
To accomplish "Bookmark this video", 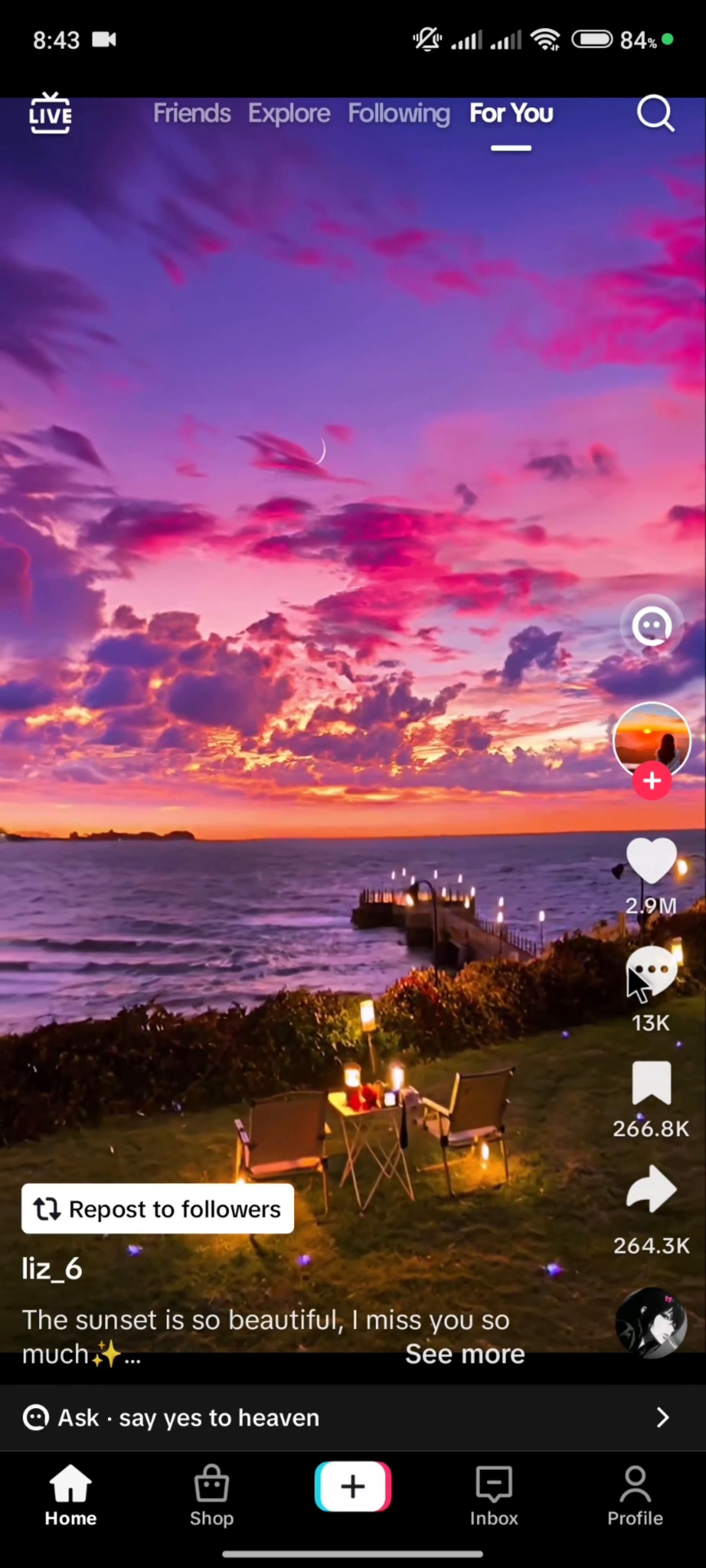I will [651, 1083].
